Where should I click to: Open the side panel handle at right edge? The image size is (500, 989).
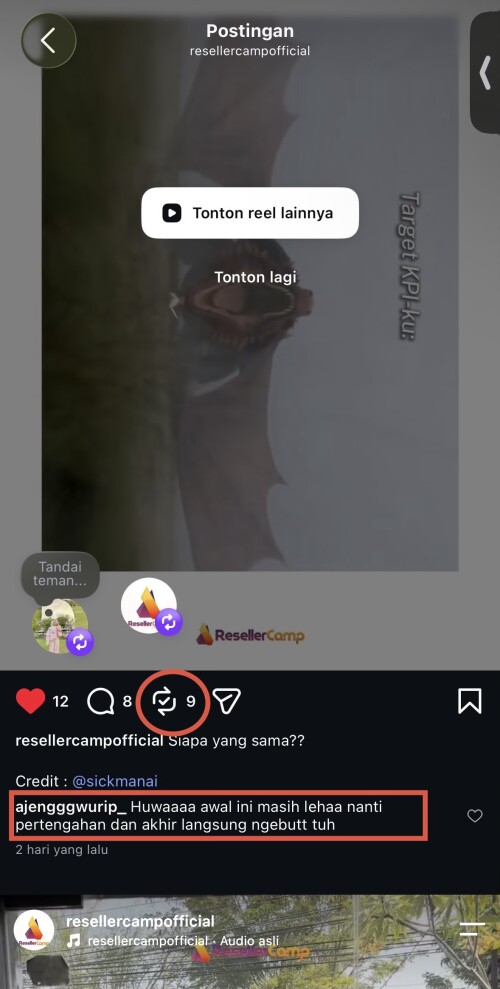485,73
